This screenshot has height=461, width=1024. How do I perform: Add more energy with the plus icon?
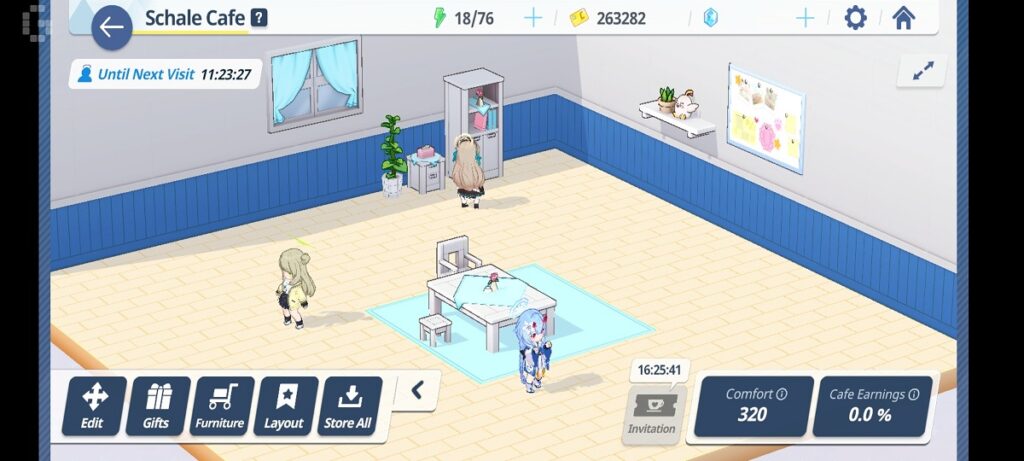tap(533, 17)
